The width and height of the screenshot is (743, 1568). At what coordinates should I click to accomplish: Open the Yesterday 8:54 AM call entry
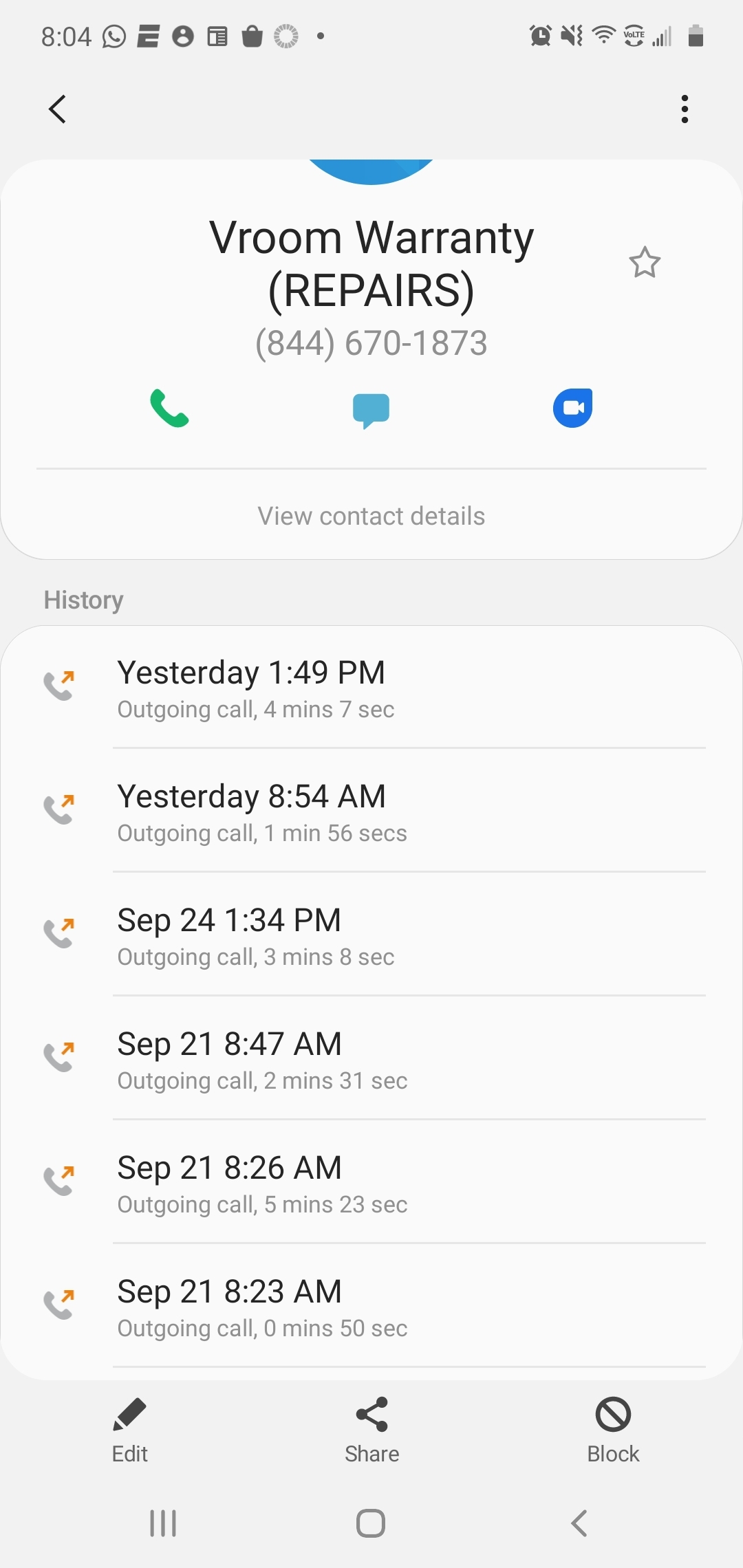coord(371,812)
